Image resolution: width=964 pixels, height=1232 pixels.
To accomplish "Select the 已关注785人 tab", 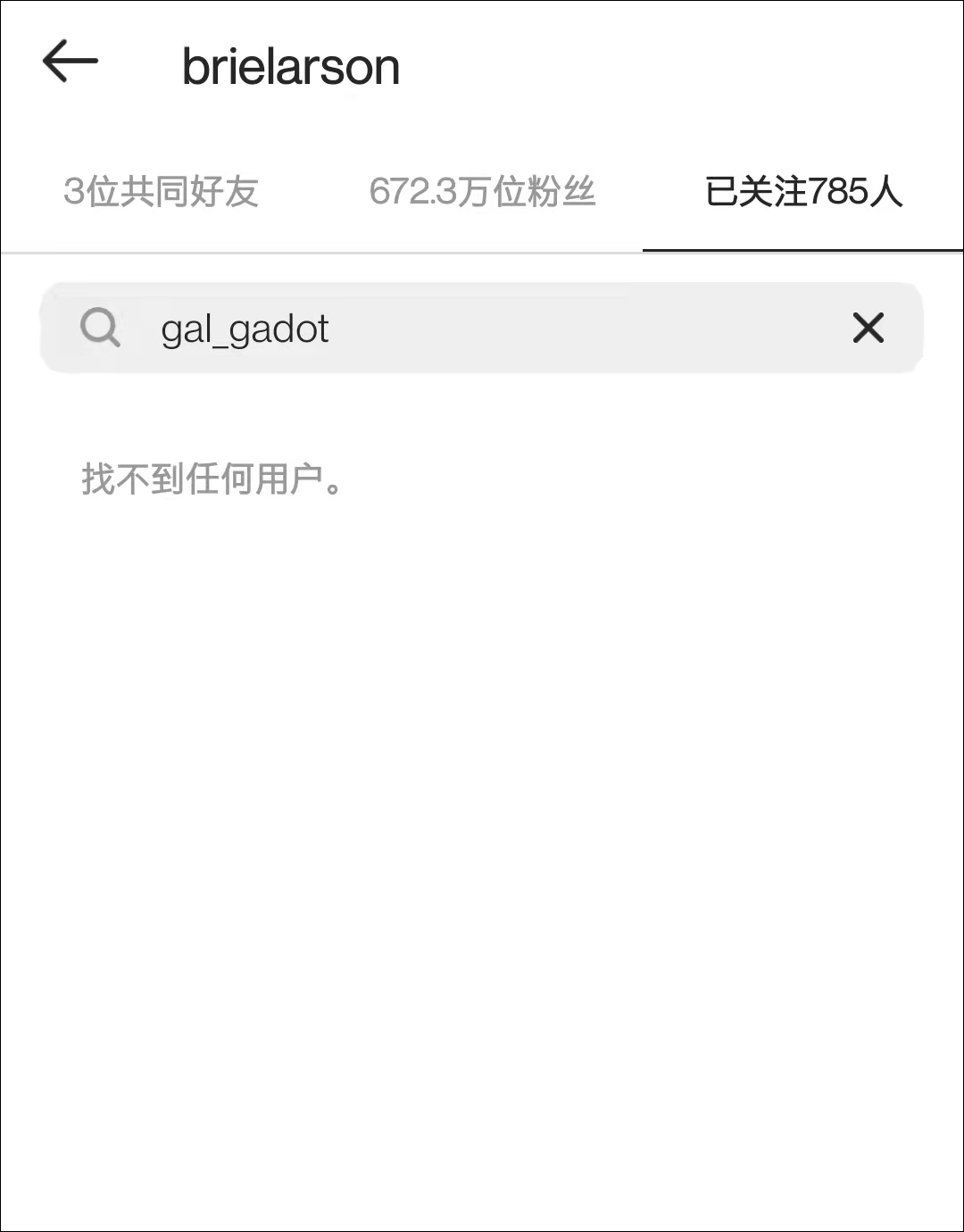I will pos(803,192).
